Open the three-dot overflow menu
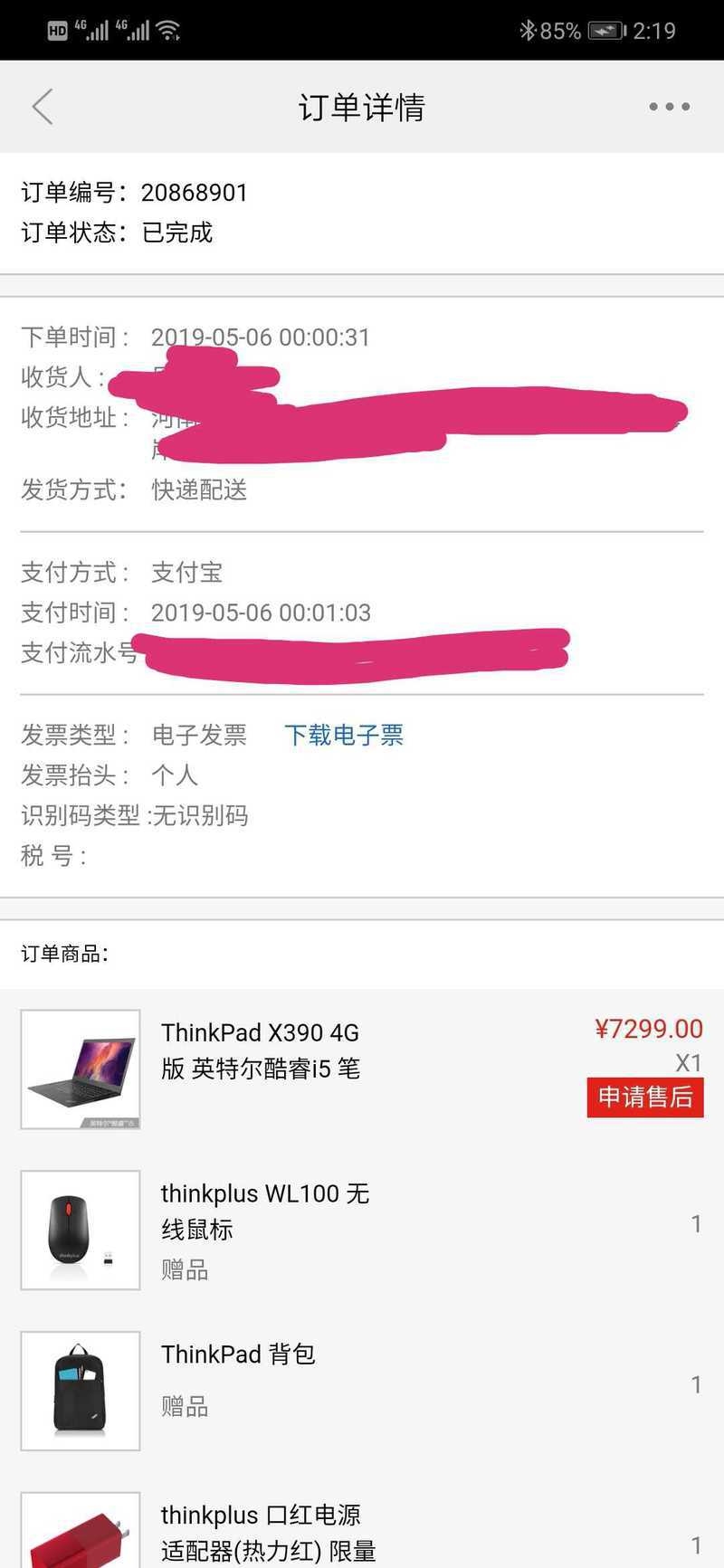Image resolution: width=724 pixels, height=1568 pixels. [x=669, y=107]
